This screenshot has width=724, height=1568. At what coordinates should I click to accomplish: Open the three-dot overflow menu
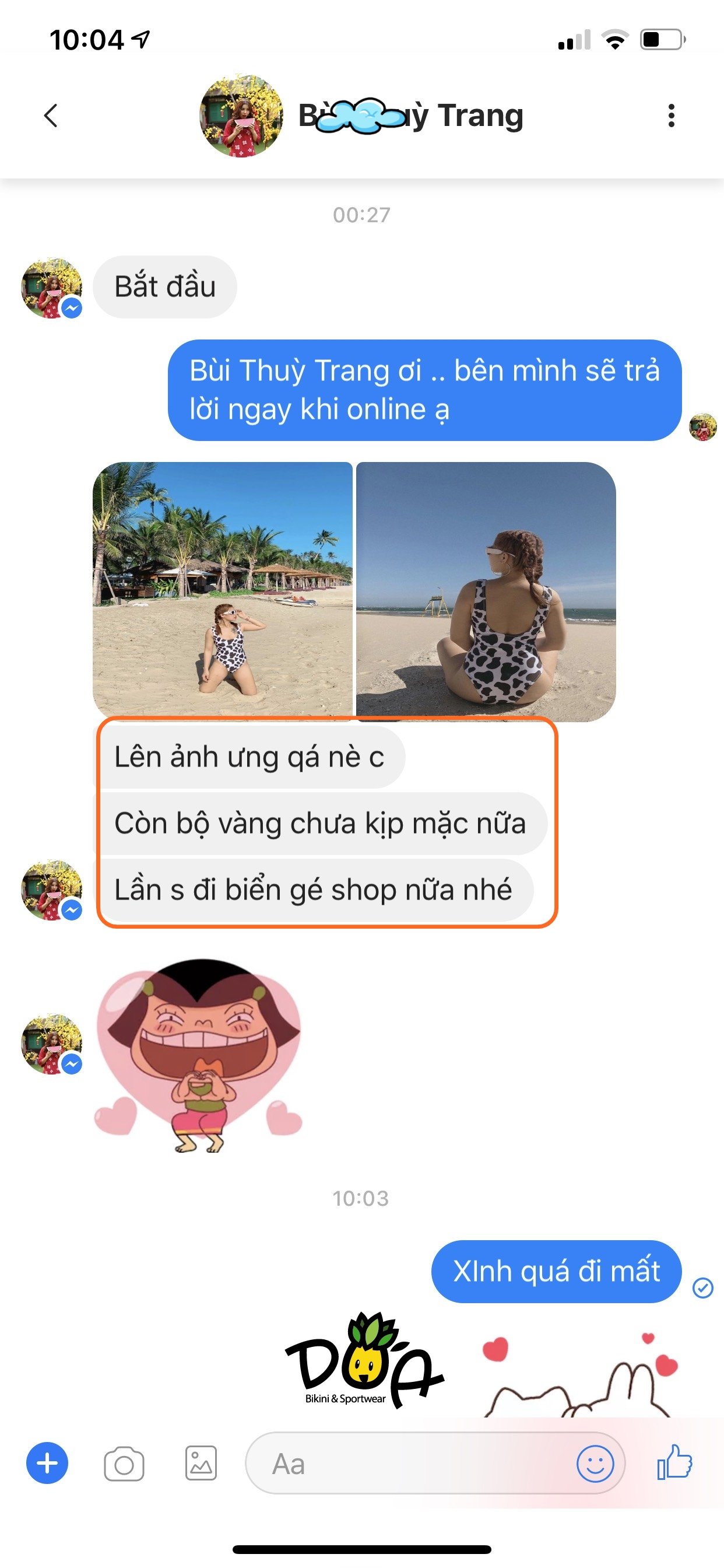(x=671, y=115)
